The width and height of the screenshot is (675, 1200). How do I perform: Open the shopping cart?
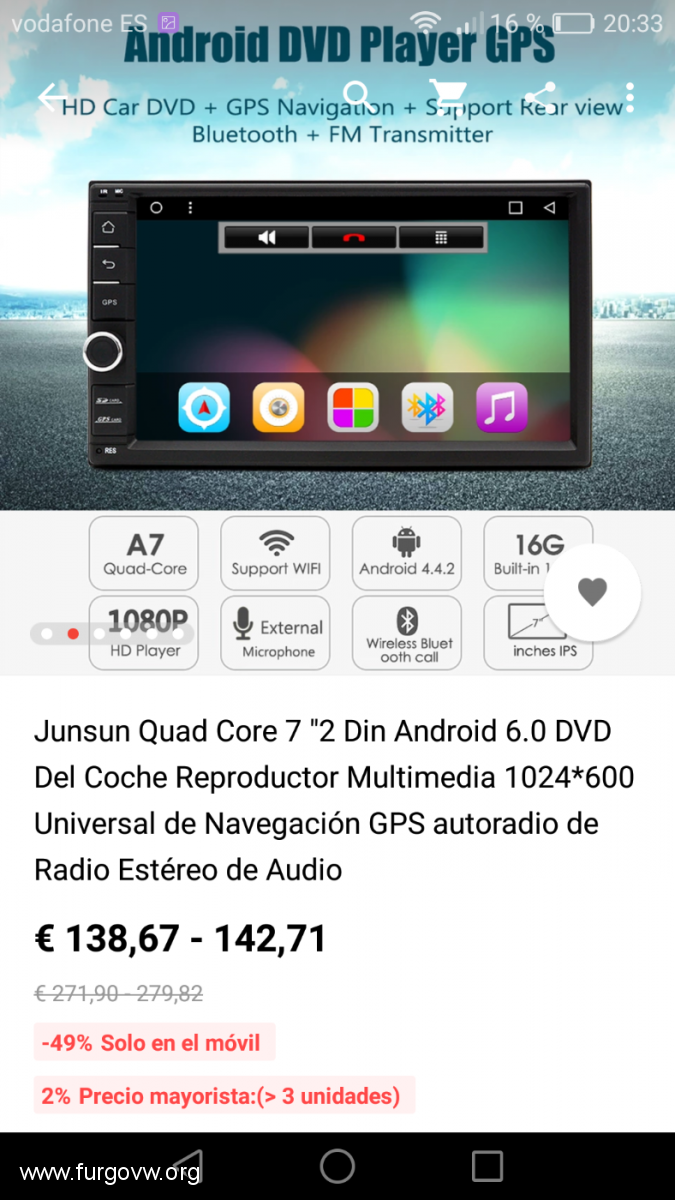click(x=448, y=98)
